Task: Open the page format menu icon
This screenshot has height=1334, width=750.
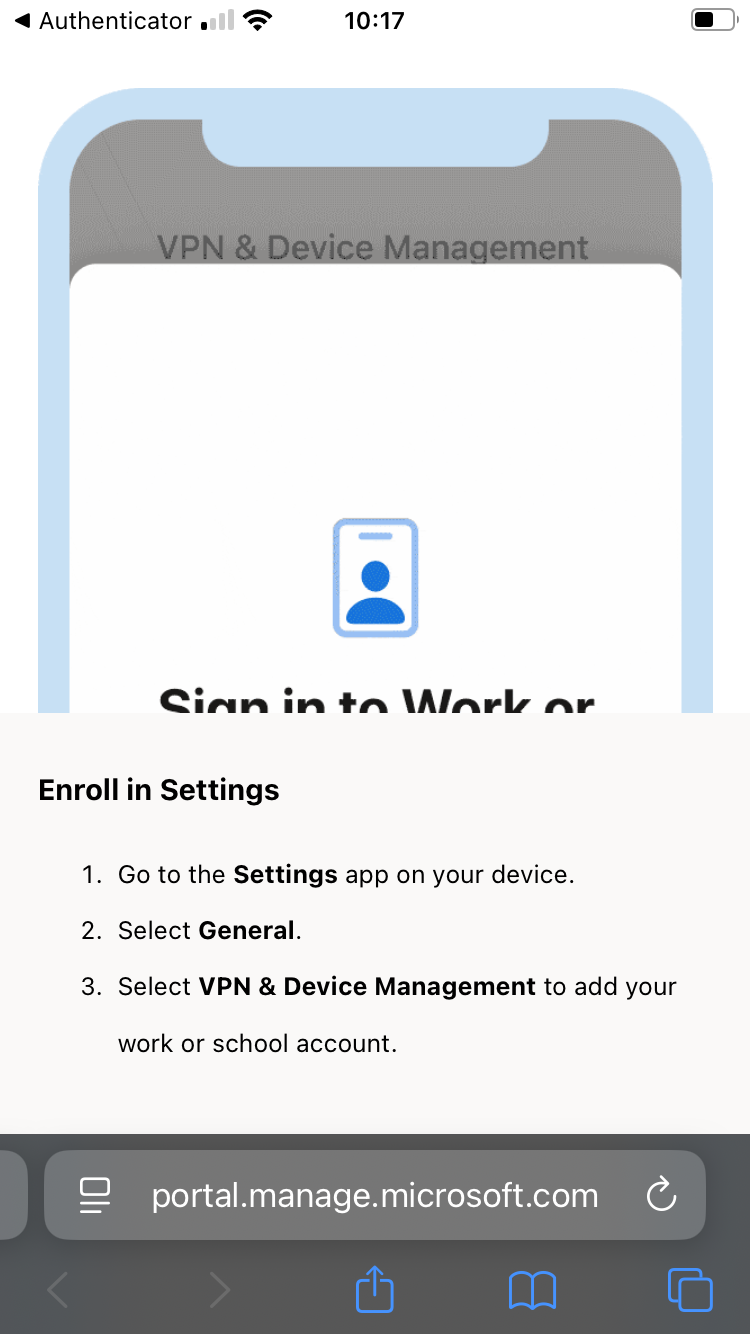Action: point(95,1196)
